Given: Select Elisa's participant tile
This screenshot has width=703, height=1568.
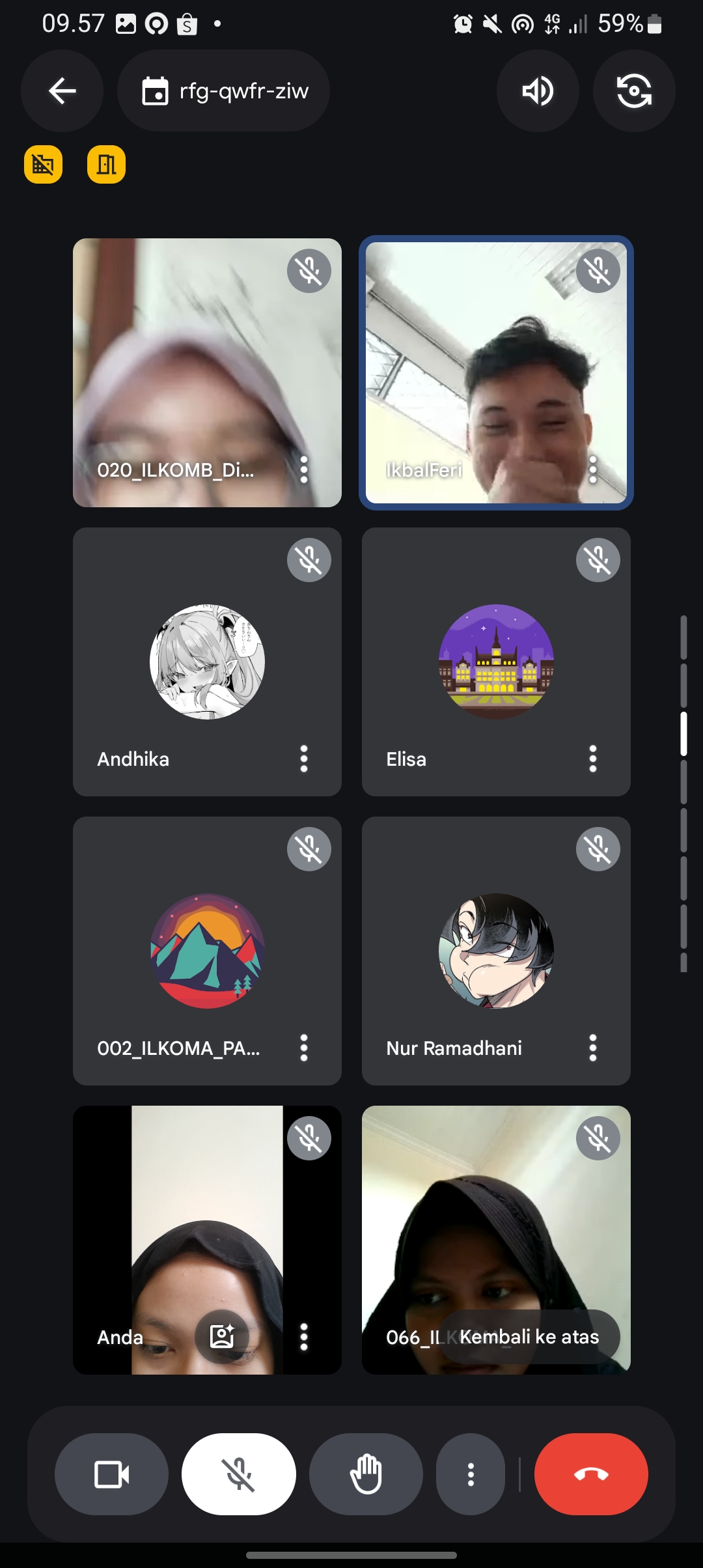Looking at the screenshot, I should coord(496,662).
